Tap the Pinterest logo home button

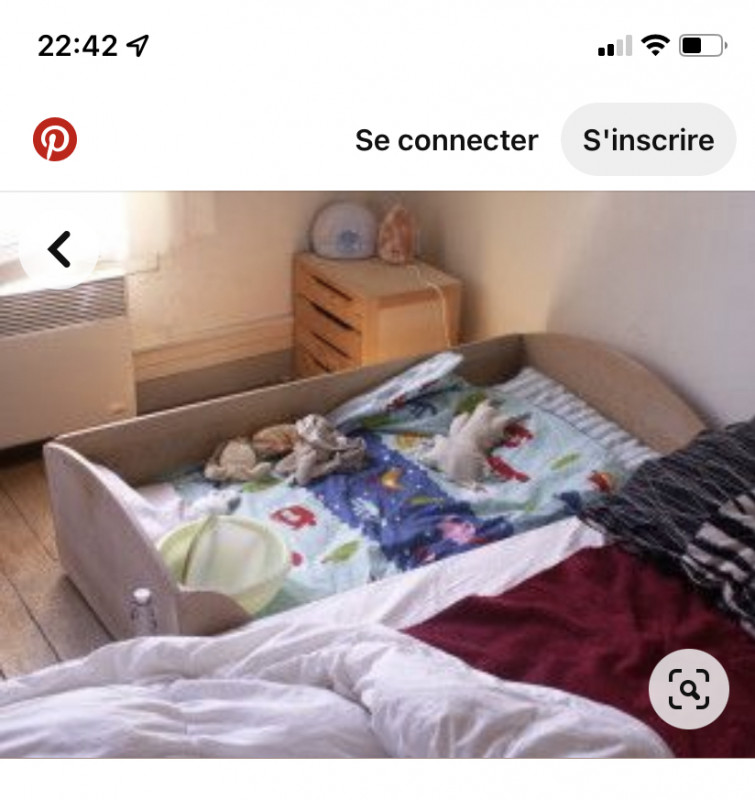point(55,140)
